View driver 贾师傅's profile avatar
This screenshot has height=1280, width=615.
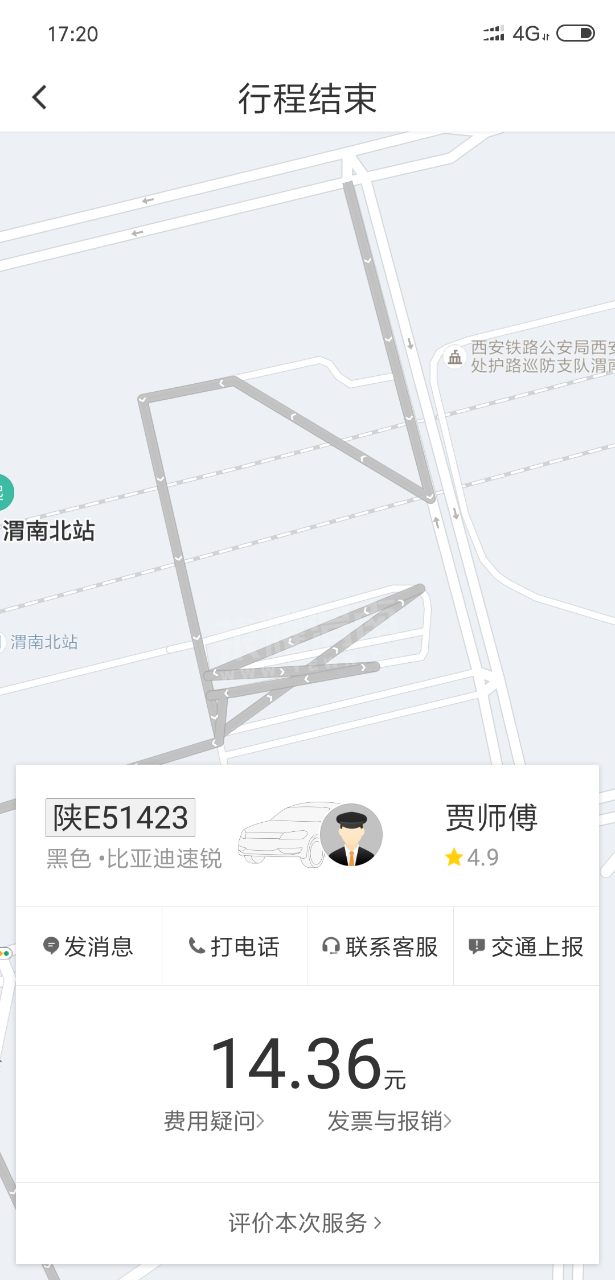click(x=351, y=835)
